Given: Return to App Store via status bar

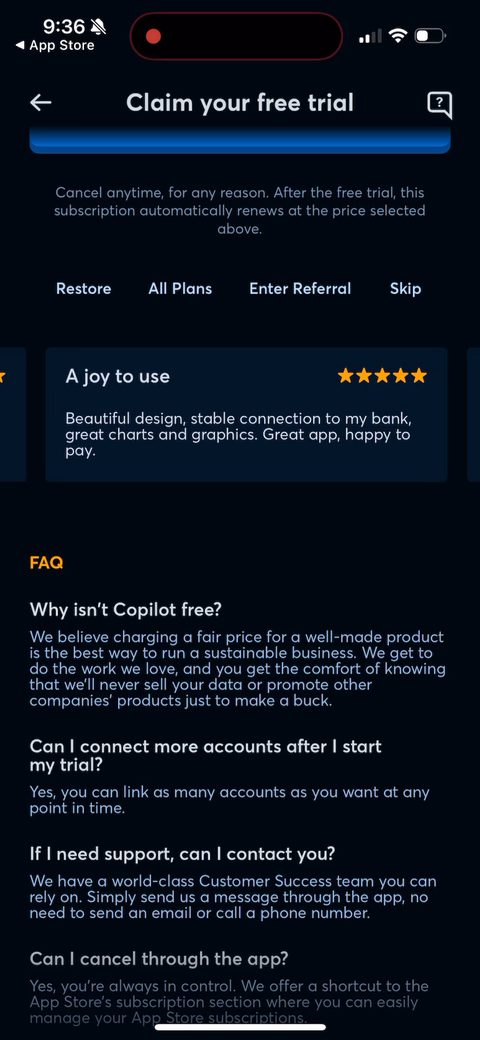Looking at the screenshot, I should [x=55, y=46].
